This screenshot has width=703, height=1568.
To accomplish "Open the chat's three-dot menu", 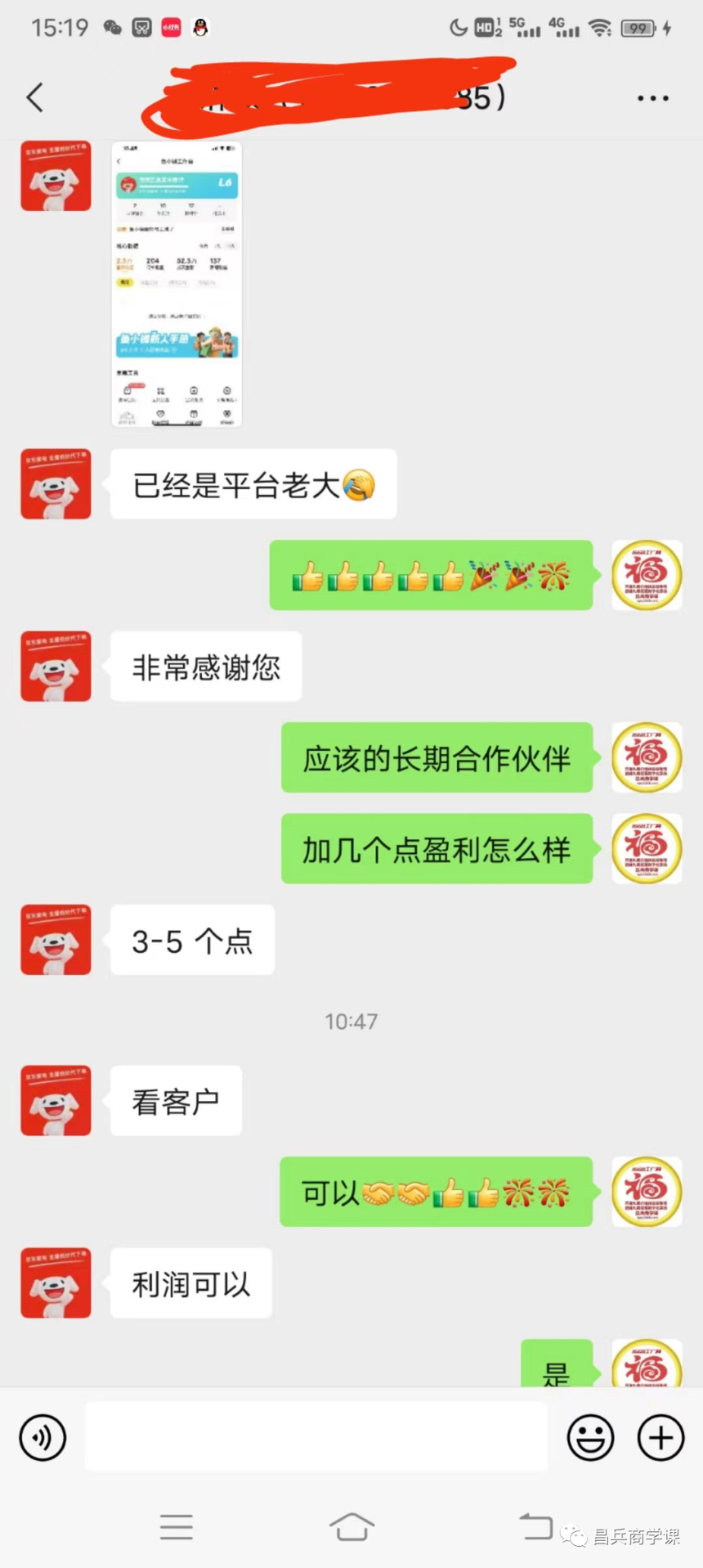I will [652, 98].
